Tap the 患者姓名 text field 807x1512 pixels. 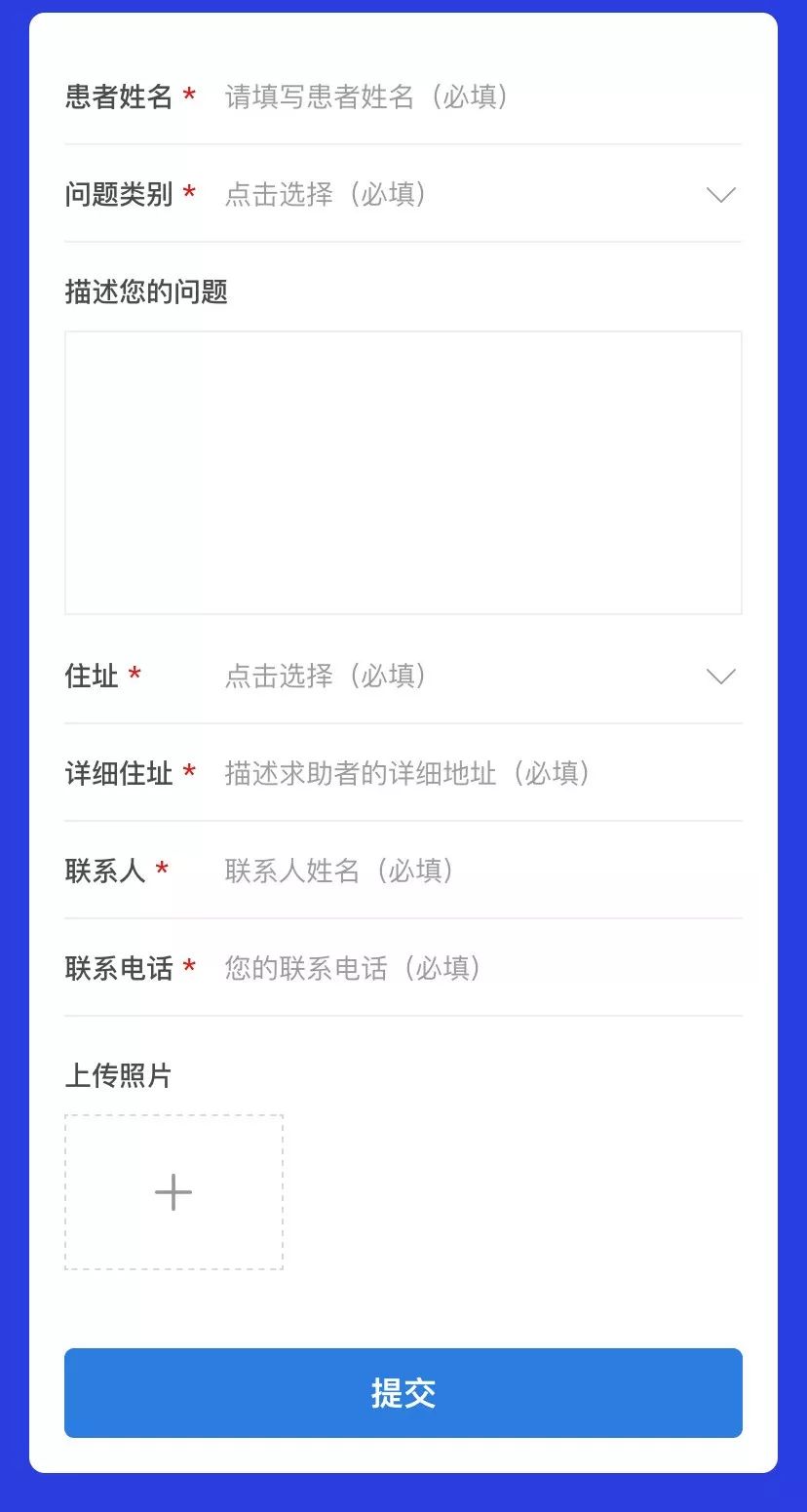(x=478, y=97)
